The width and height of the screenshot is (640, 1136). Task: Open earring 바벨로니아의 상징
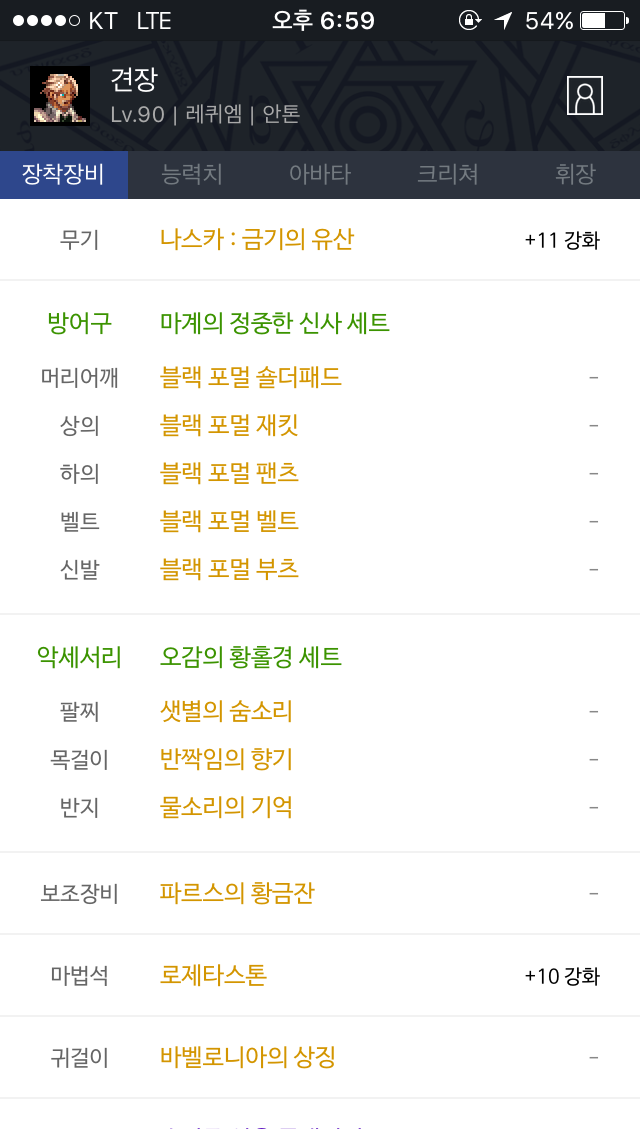248,1058
